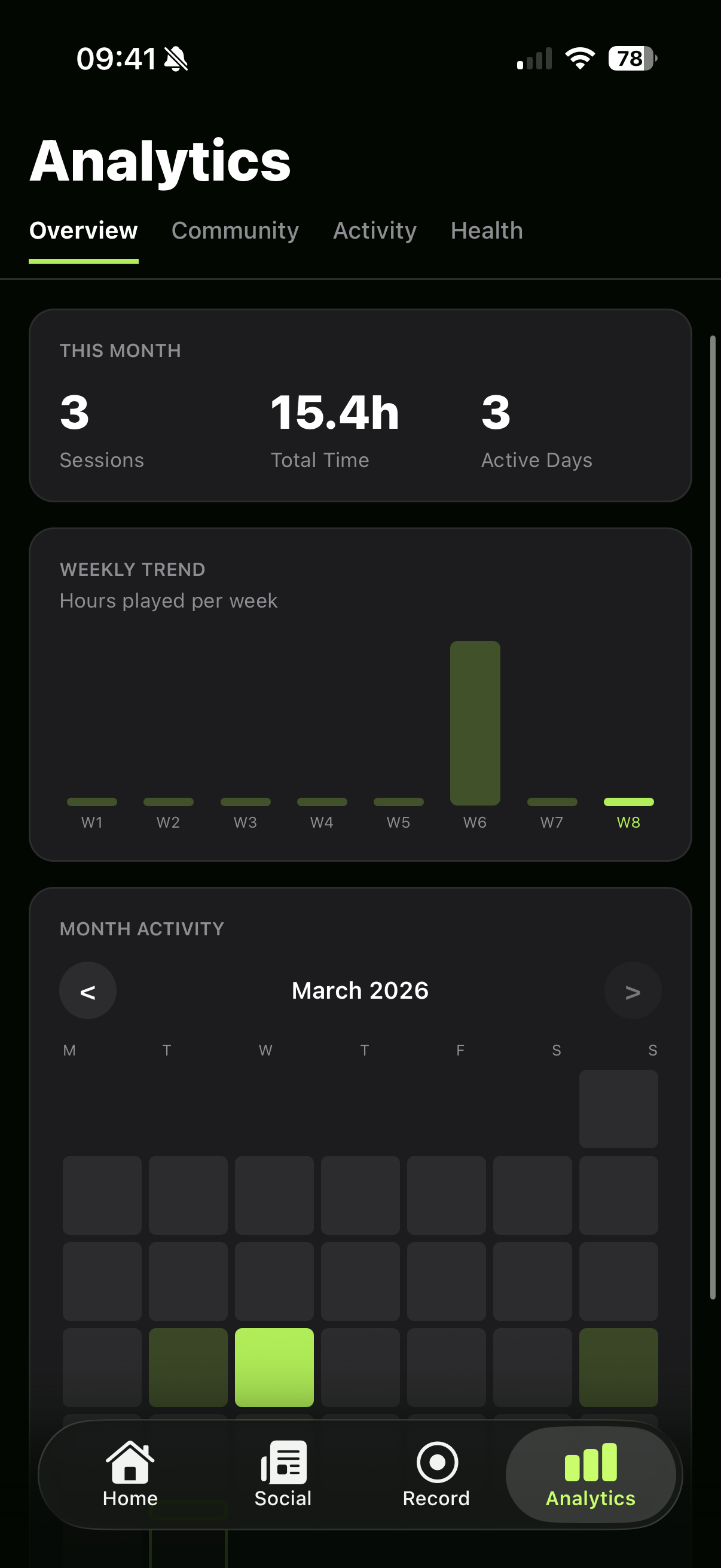The width and height of the screenshot is (721, 1568).
Task: Advance to next month with the right chevron
Action: (633, 990)
